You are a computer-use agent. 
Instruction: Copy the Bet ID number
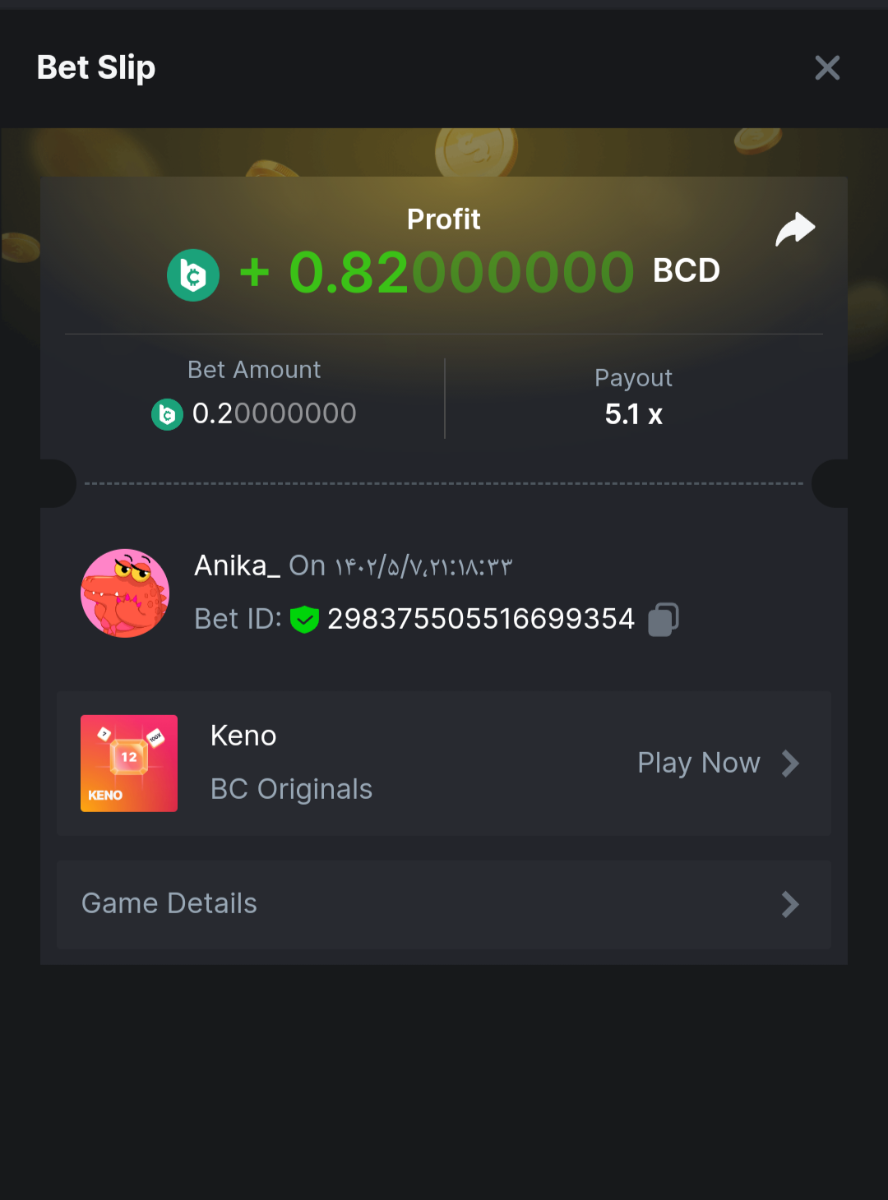(663, 620)
